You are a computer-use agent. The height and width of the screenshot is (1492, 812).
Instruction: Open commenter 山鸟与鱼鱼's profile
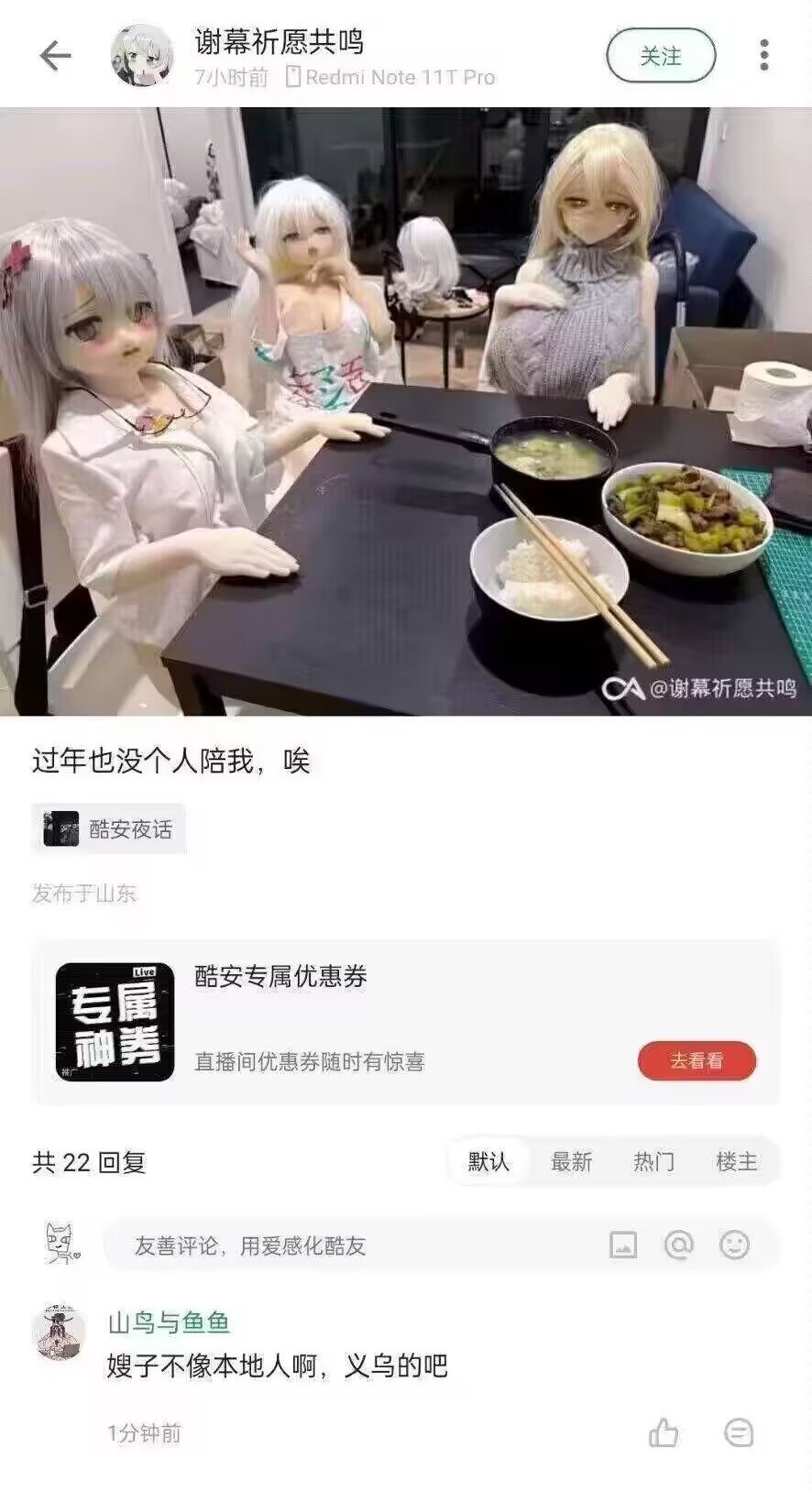pos(60,1333)
